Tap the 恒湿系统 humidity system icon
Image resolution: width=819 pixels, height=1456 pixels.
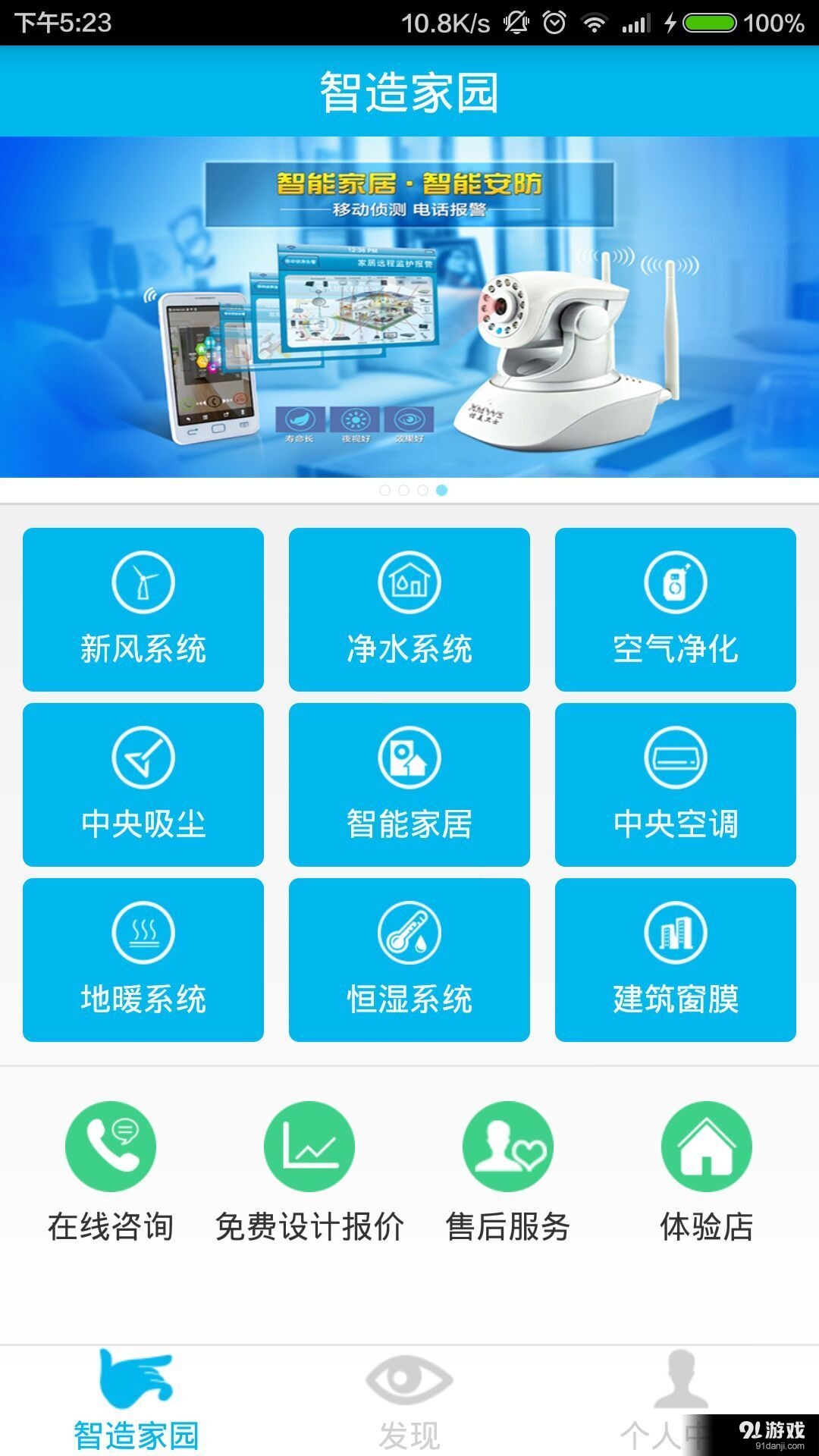(x=409, y=958)
